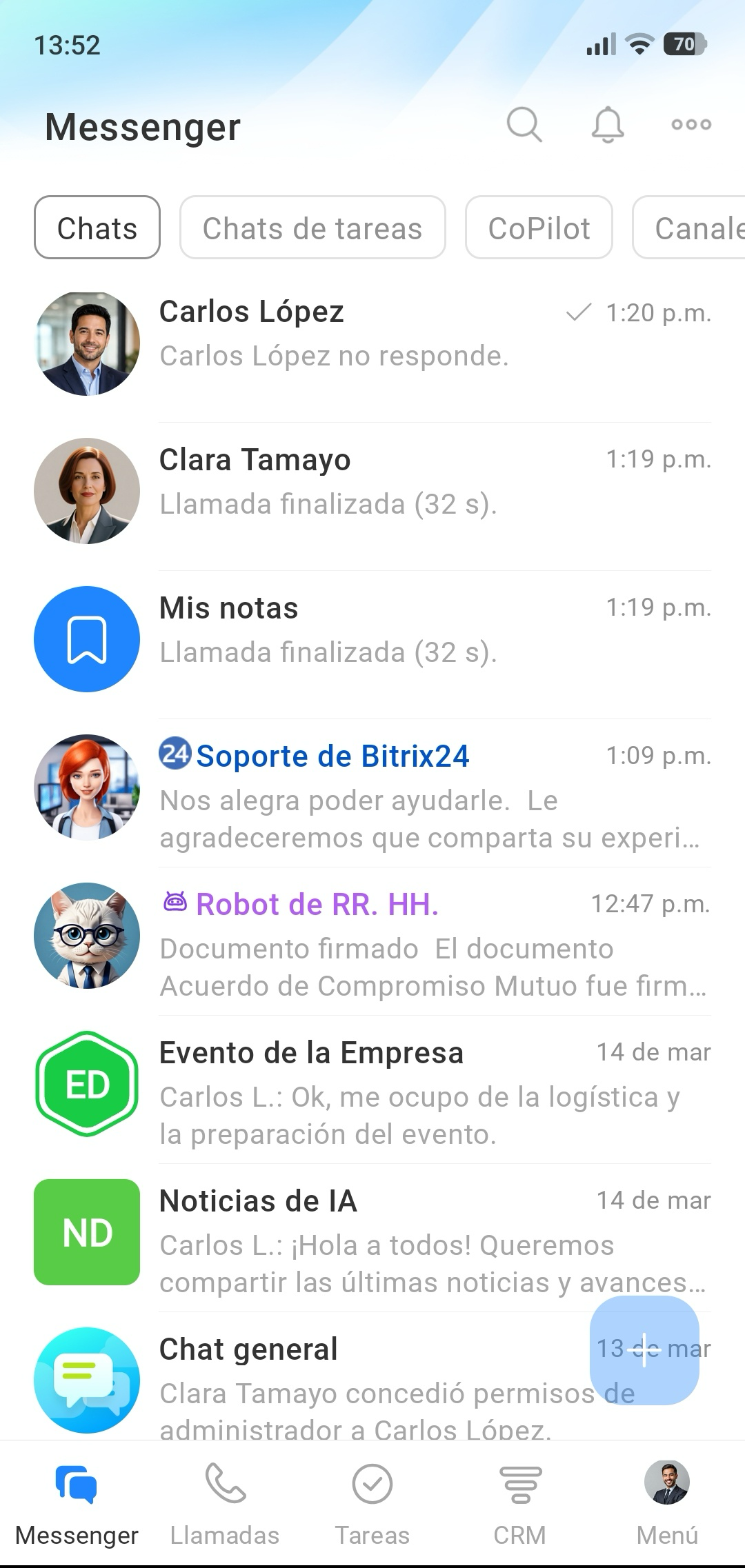Start a new chat with plus button

pos(644,1349)
